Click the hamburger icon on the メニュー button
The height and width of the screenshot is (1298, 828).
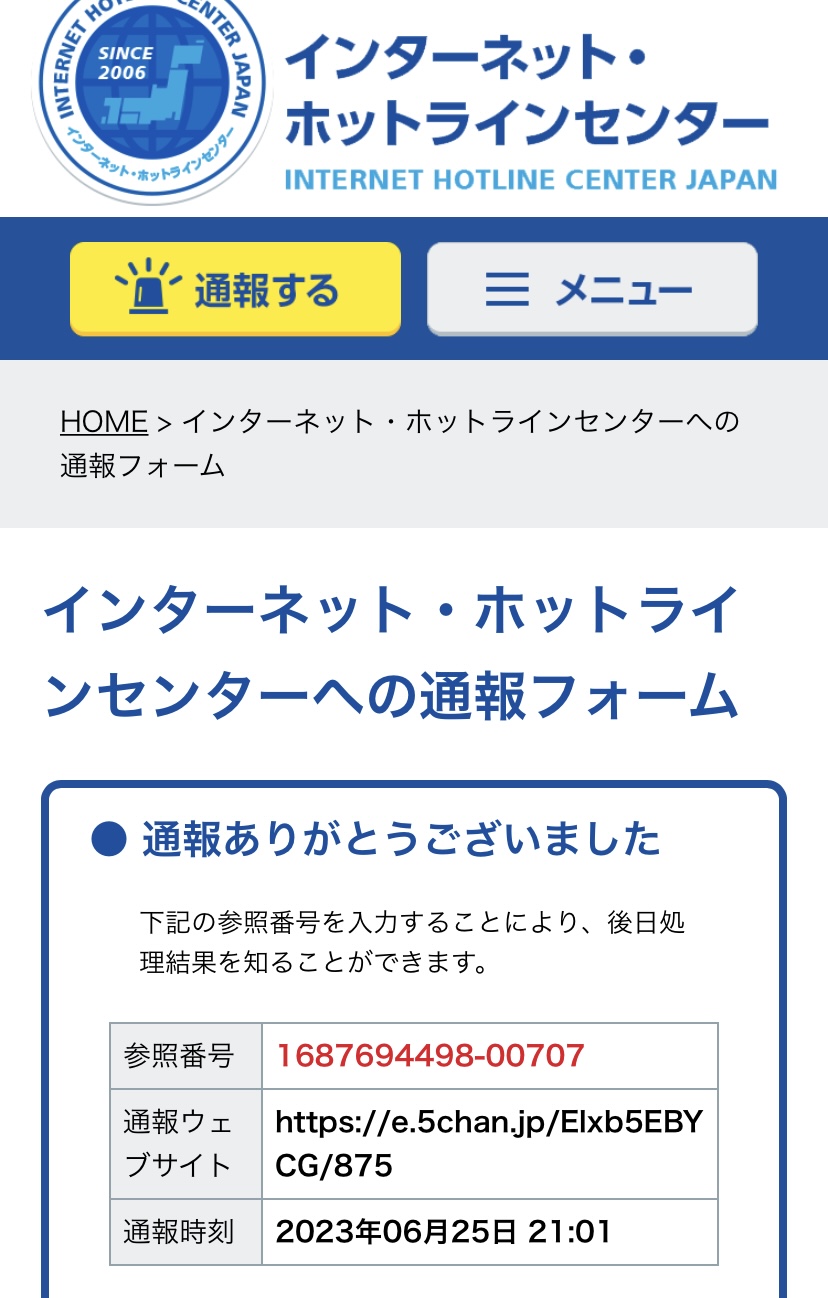507,288
